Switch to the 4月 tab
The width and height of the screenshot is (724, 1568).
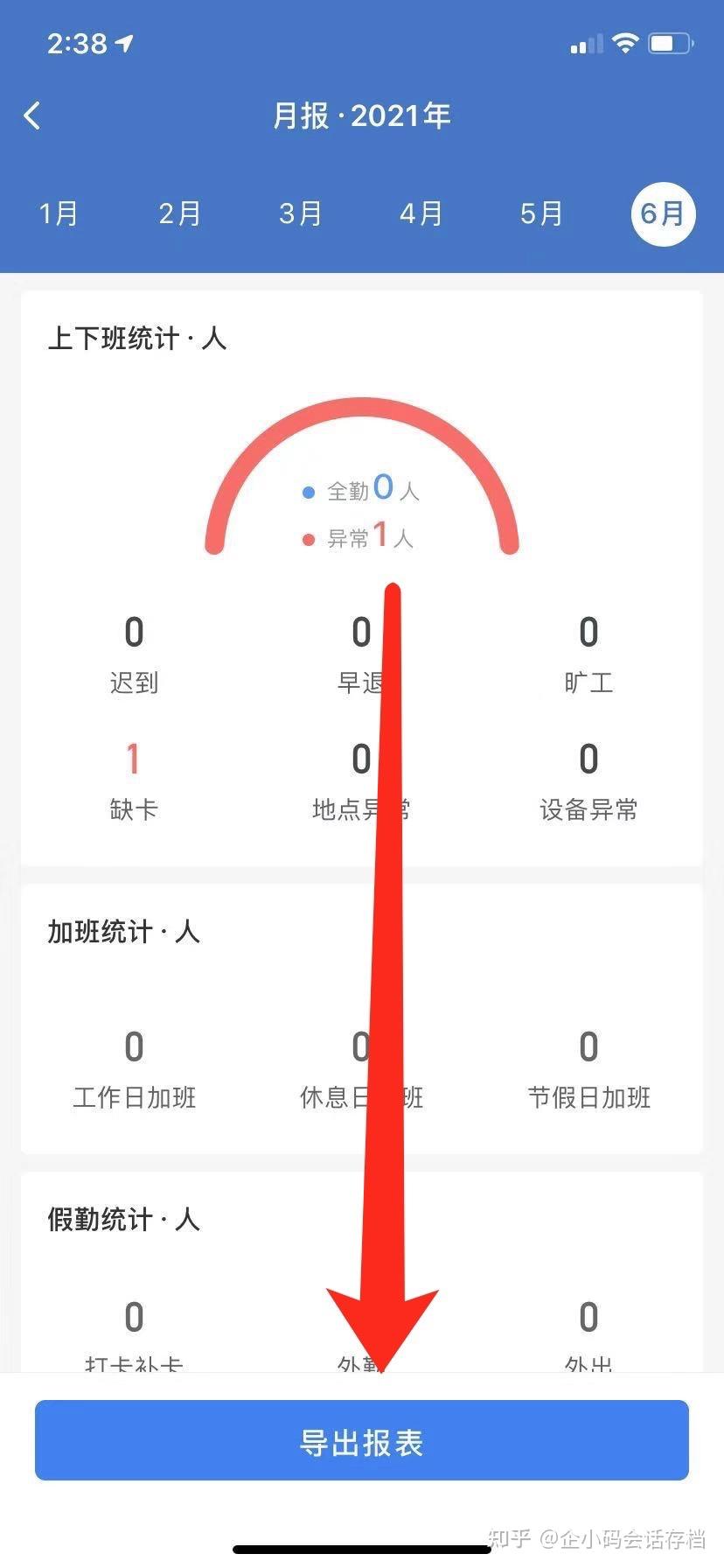(x=421, y=213)
